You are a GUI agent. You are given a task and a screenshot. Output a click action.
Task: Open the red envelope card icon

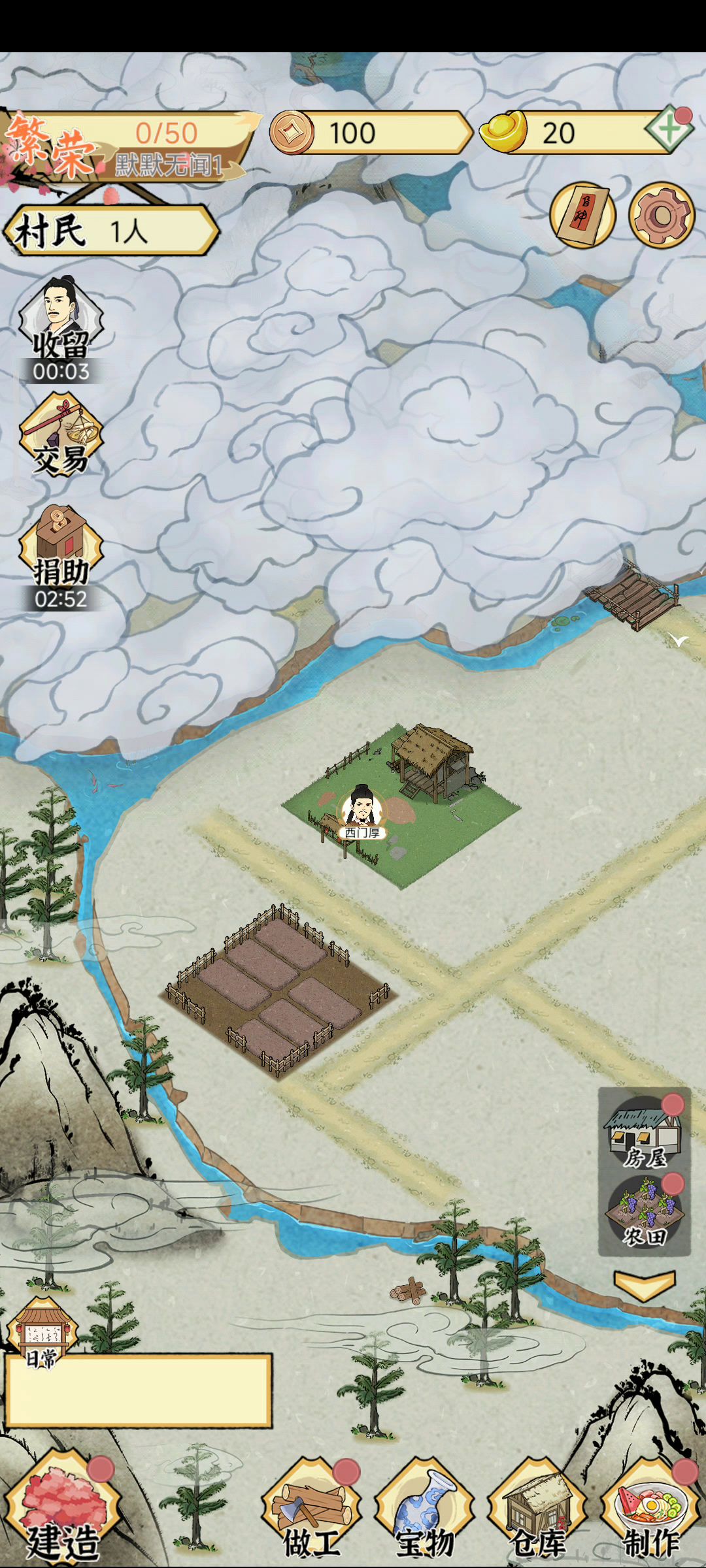[582, 215]
